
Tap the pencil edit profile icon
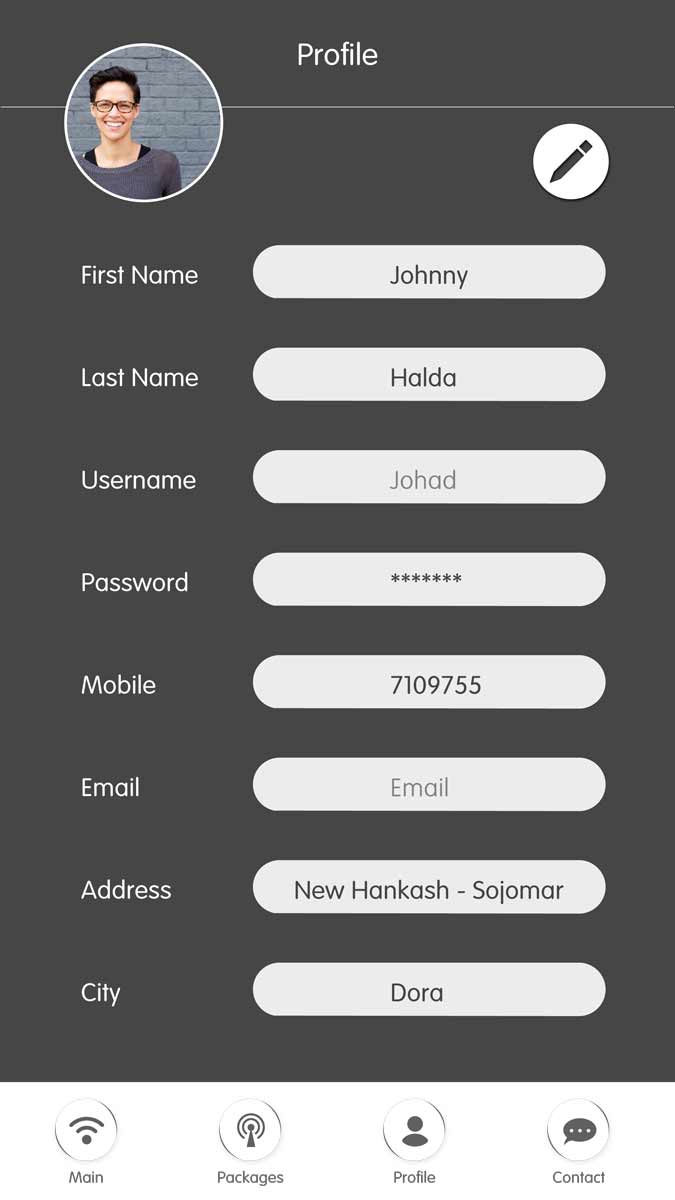[x=571, y=162]
